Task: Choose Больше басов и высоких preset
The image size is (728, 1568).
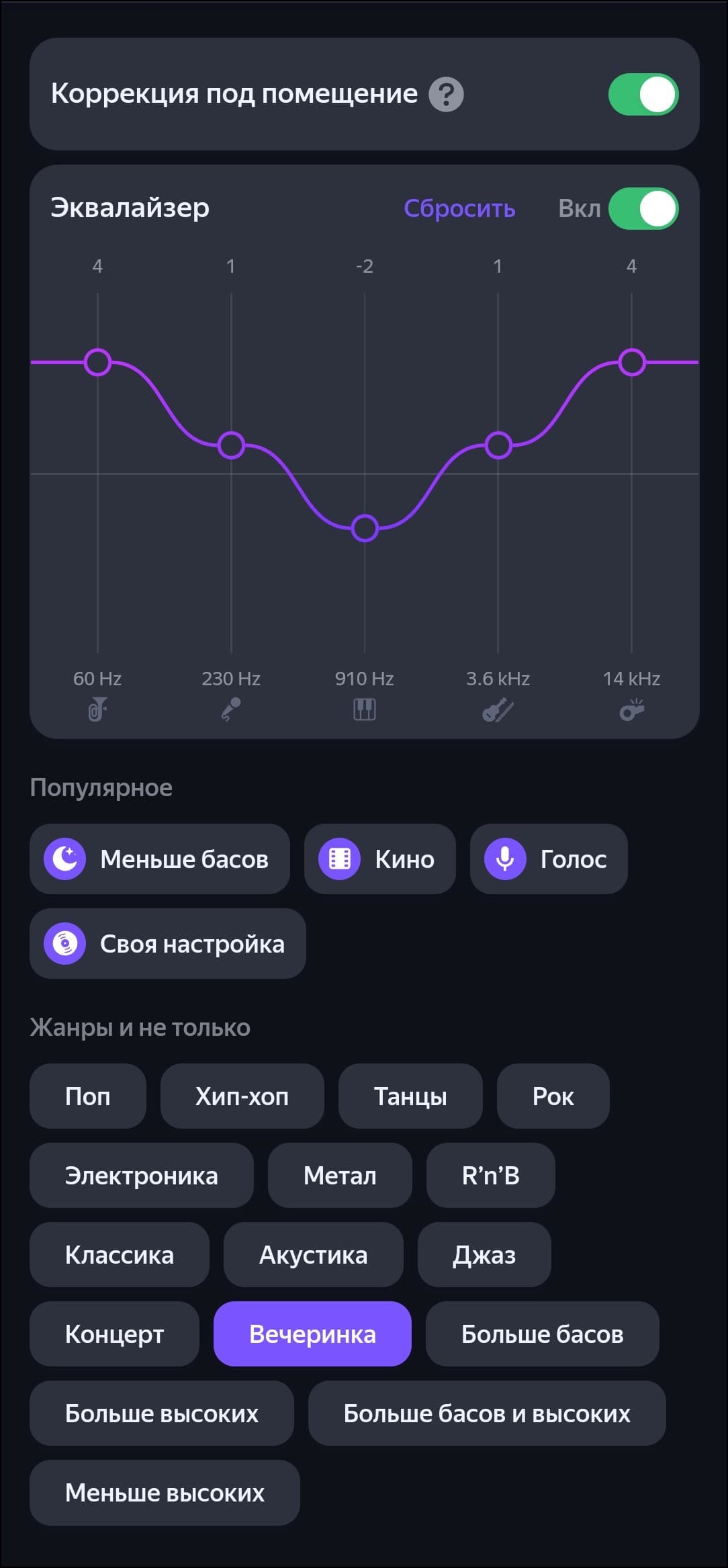Action: [x=487, y=1413]
